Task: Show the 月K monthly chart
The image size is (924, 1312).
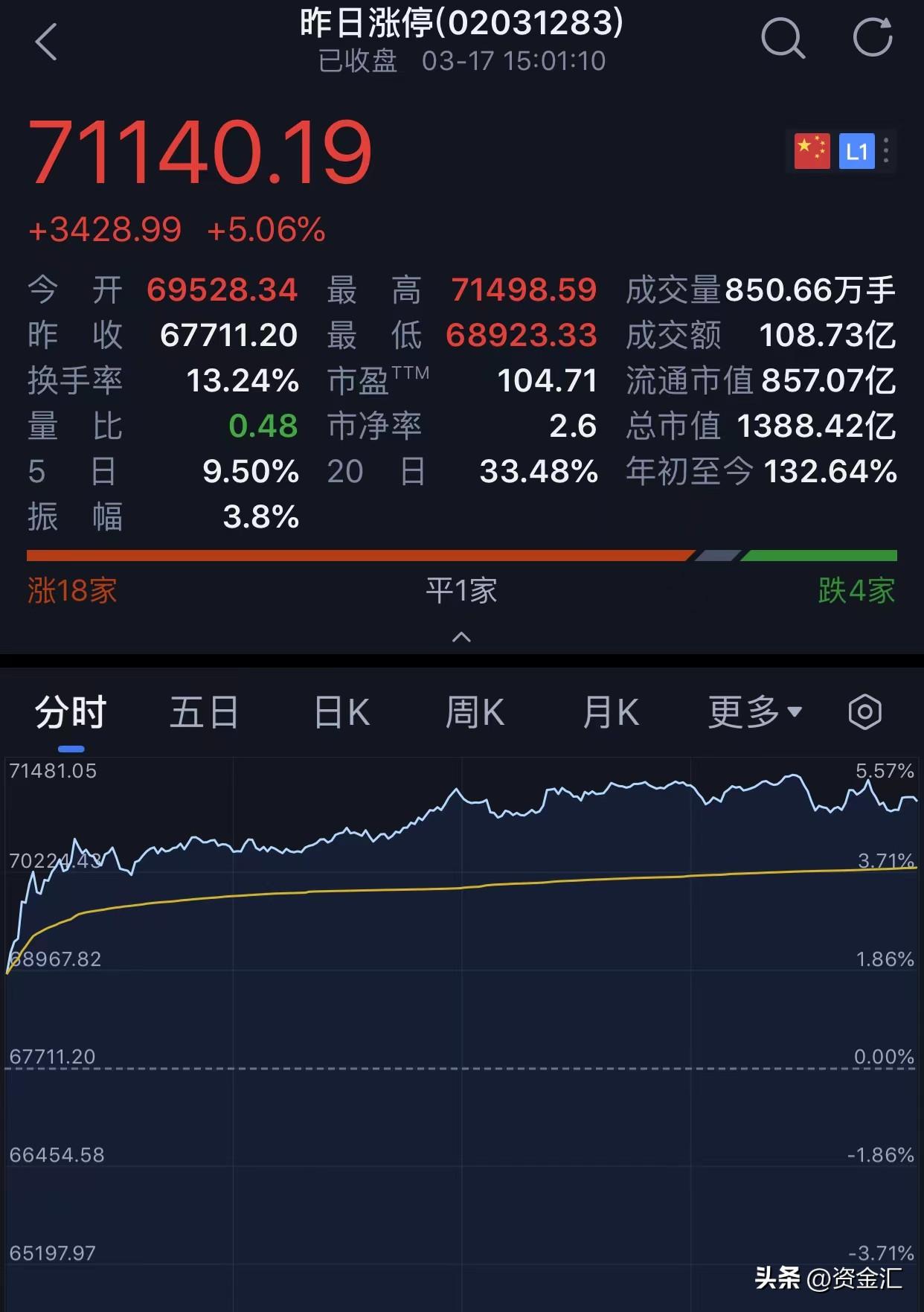Action: click(610, 713)
